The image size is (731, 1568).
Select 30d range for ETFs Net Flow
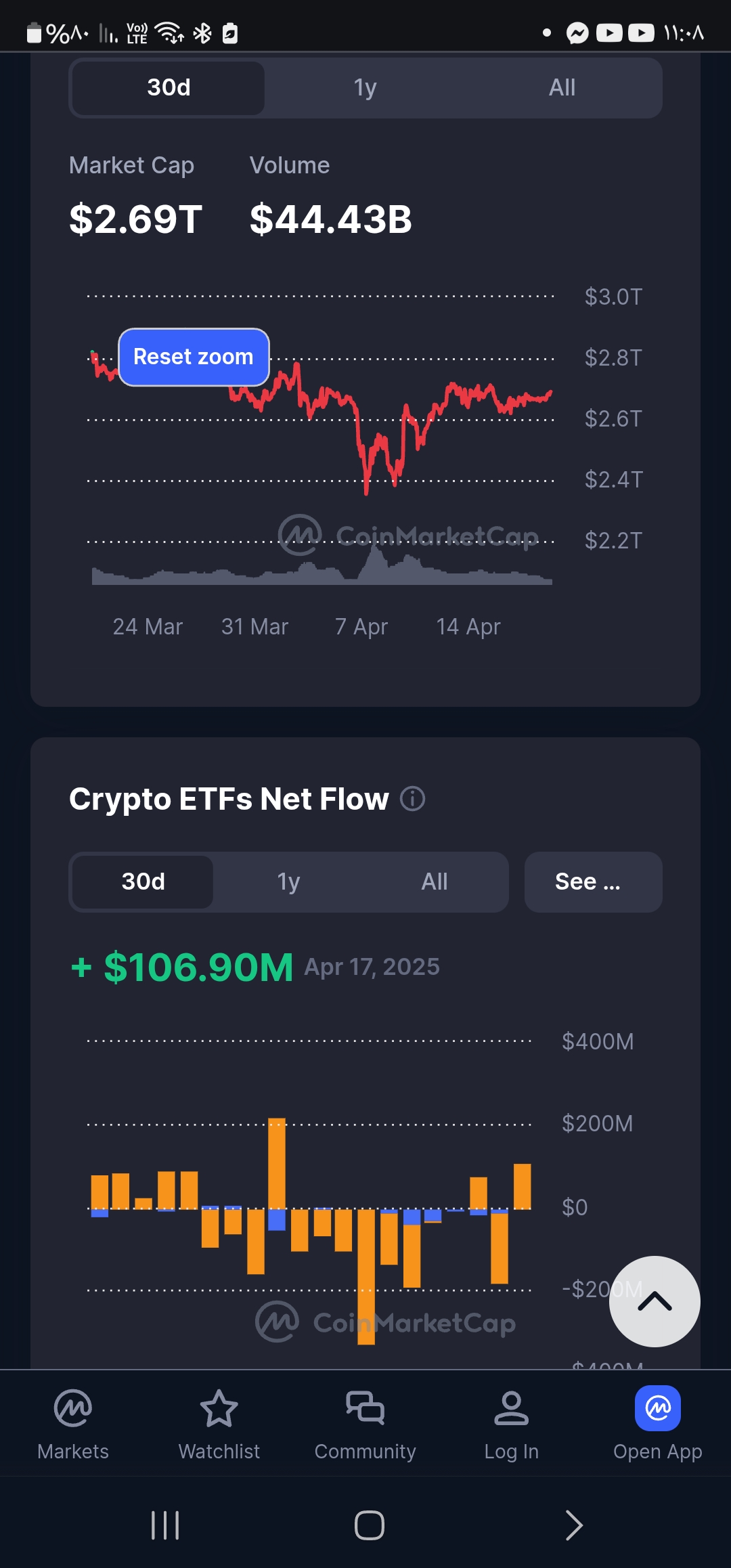[x=143, y=881]
